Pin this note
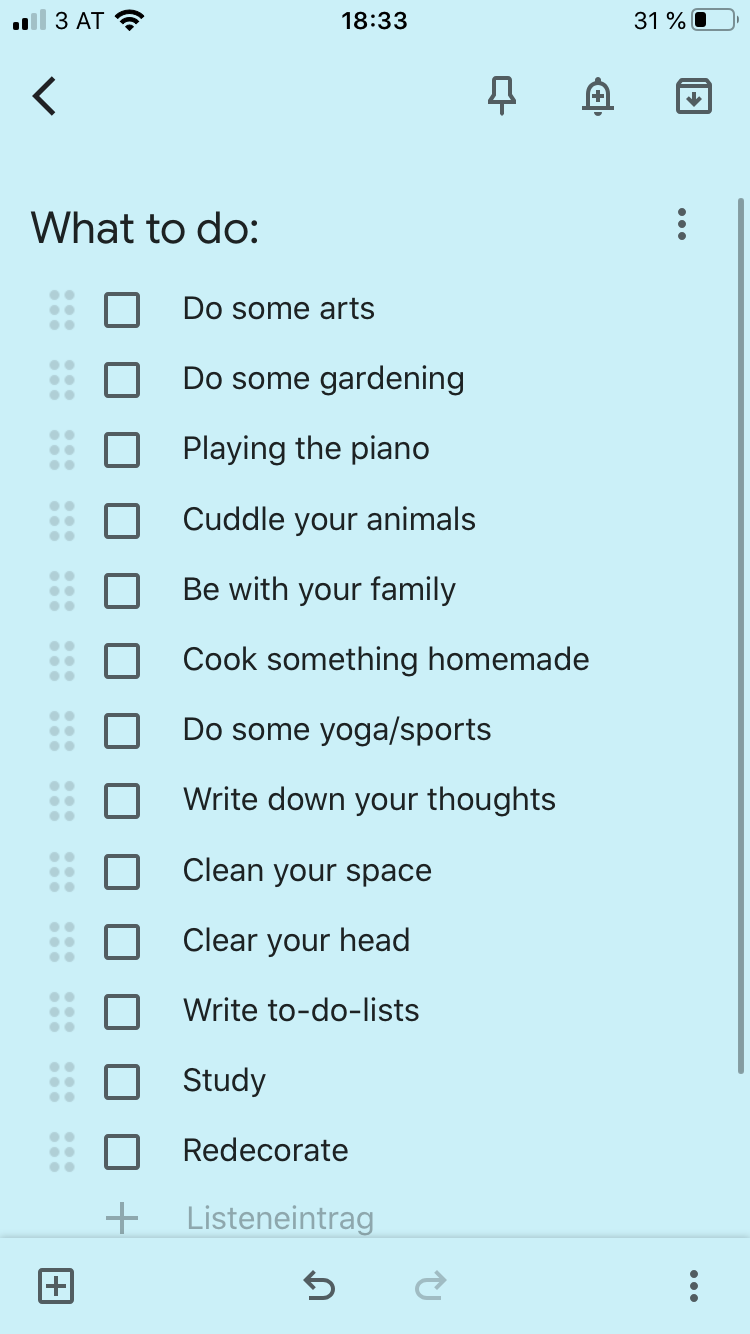 (502, 97)
